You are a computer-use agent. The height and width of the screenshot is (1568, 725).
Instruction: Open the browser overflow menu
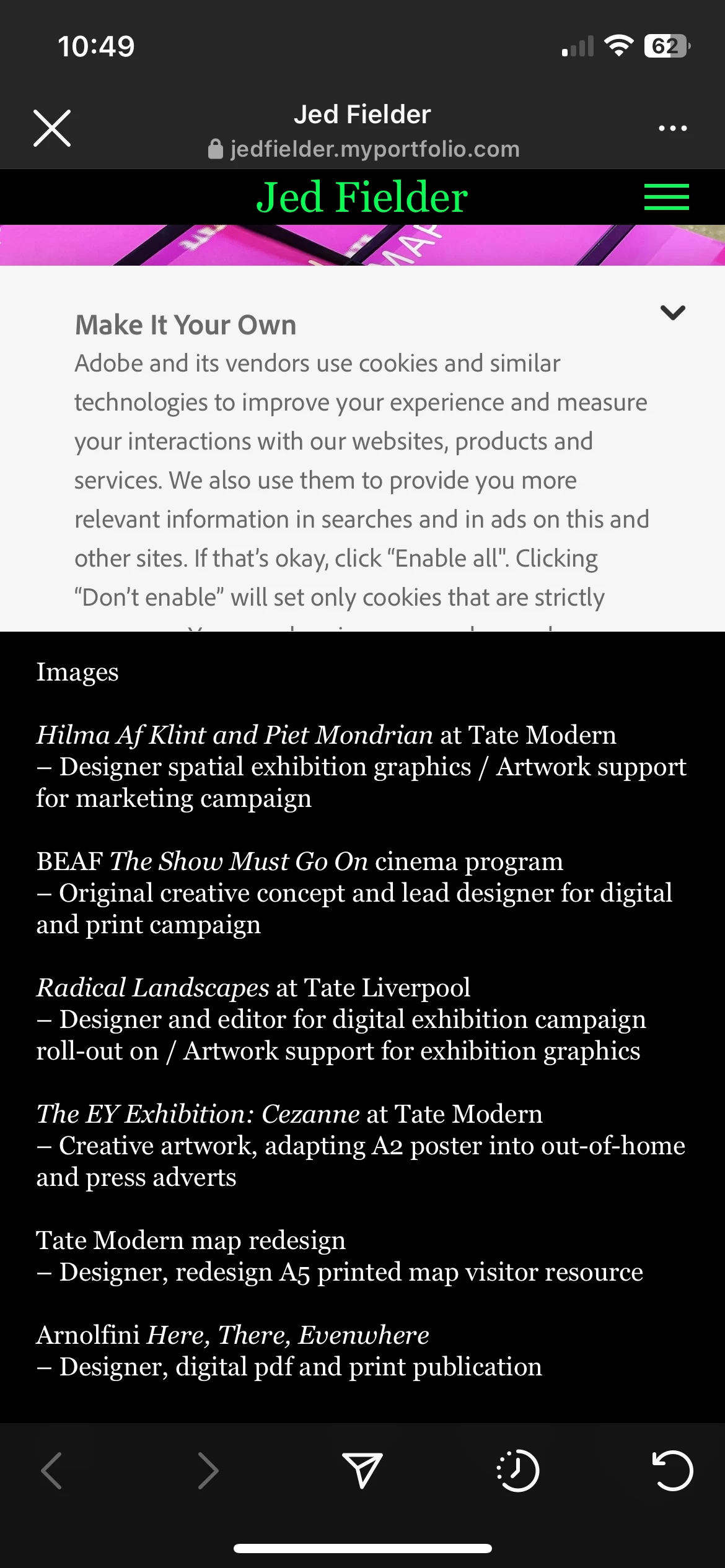tap(672, 128)
